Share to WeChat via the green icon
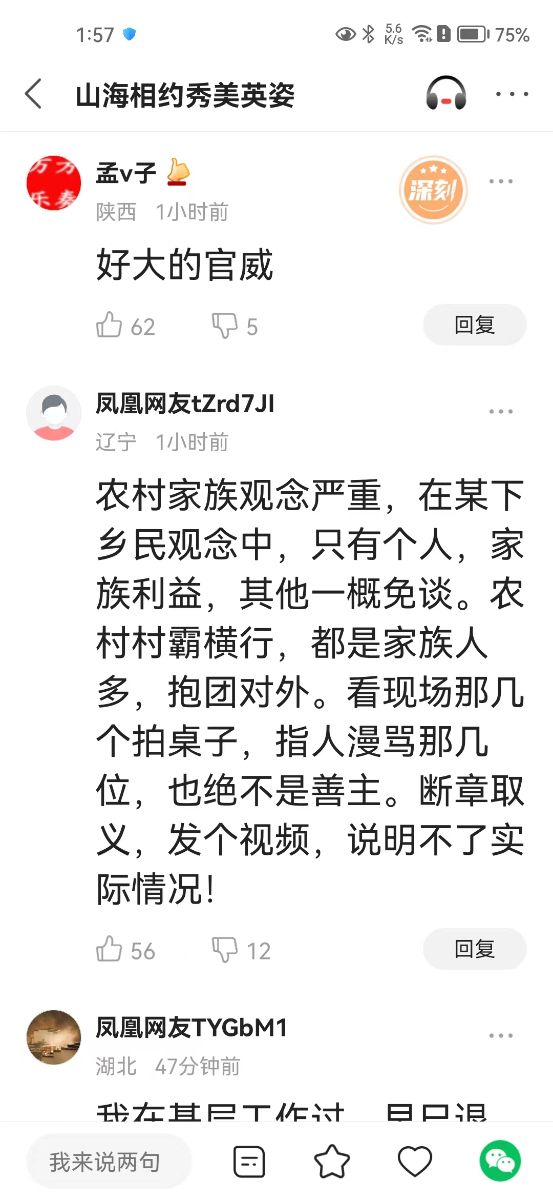The height and width of the screenshot is (1200, 553). coord(499,1161)
